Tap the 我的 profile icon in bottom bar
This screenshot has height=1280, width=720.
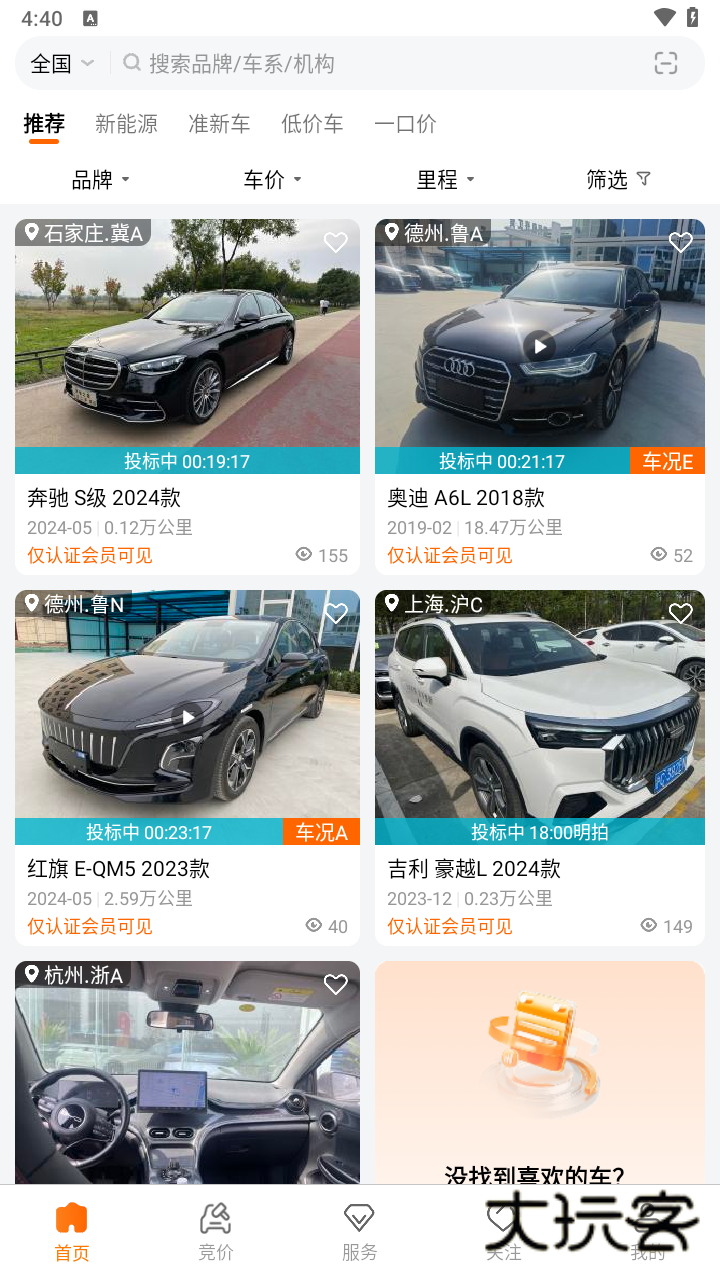click(x=647, y=1218)
